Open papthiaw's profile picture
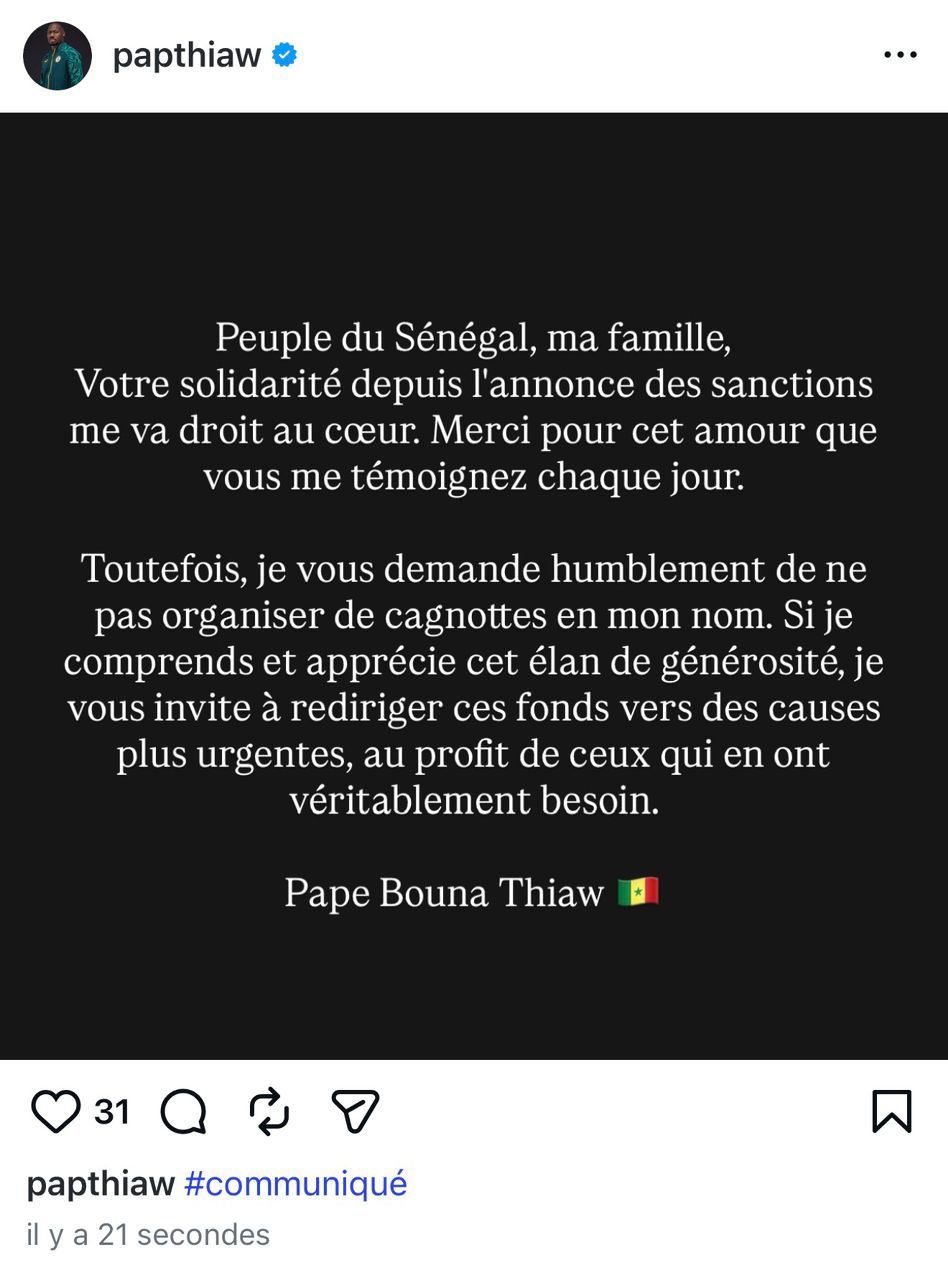This screenshot has width=948, height=1280. tap(57, 56)
